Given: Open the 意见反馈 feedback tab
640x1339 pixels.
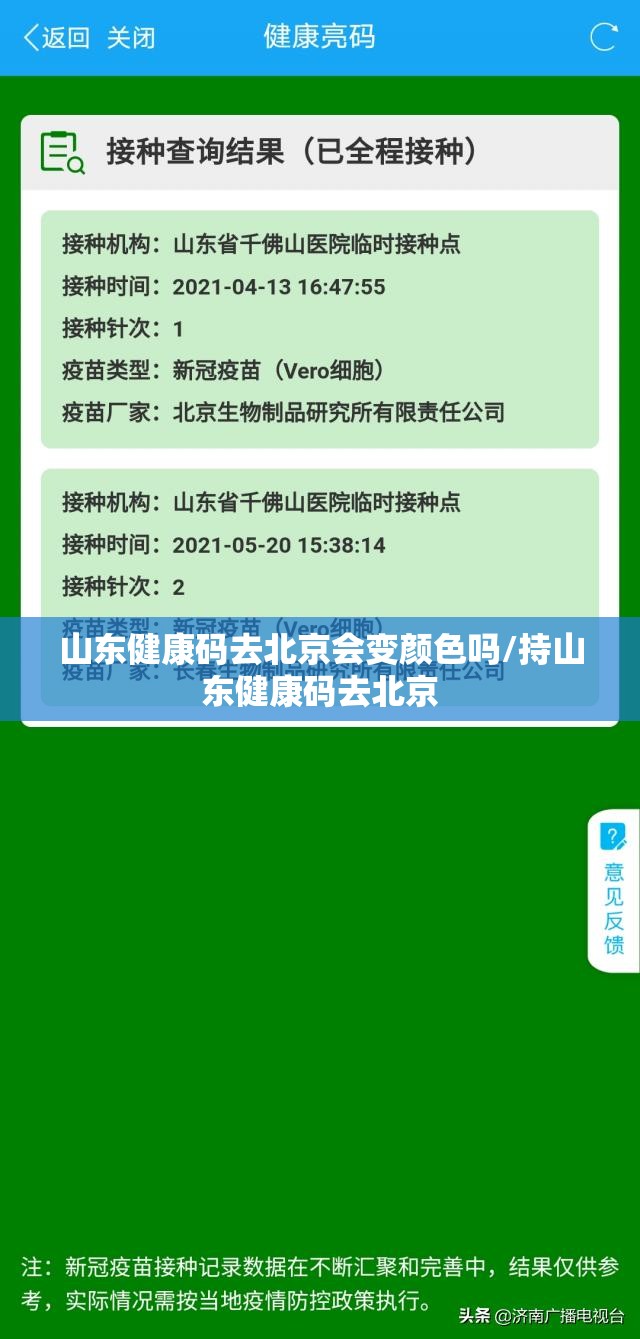Looking at the screenshot, I should [x=613, y=891].
